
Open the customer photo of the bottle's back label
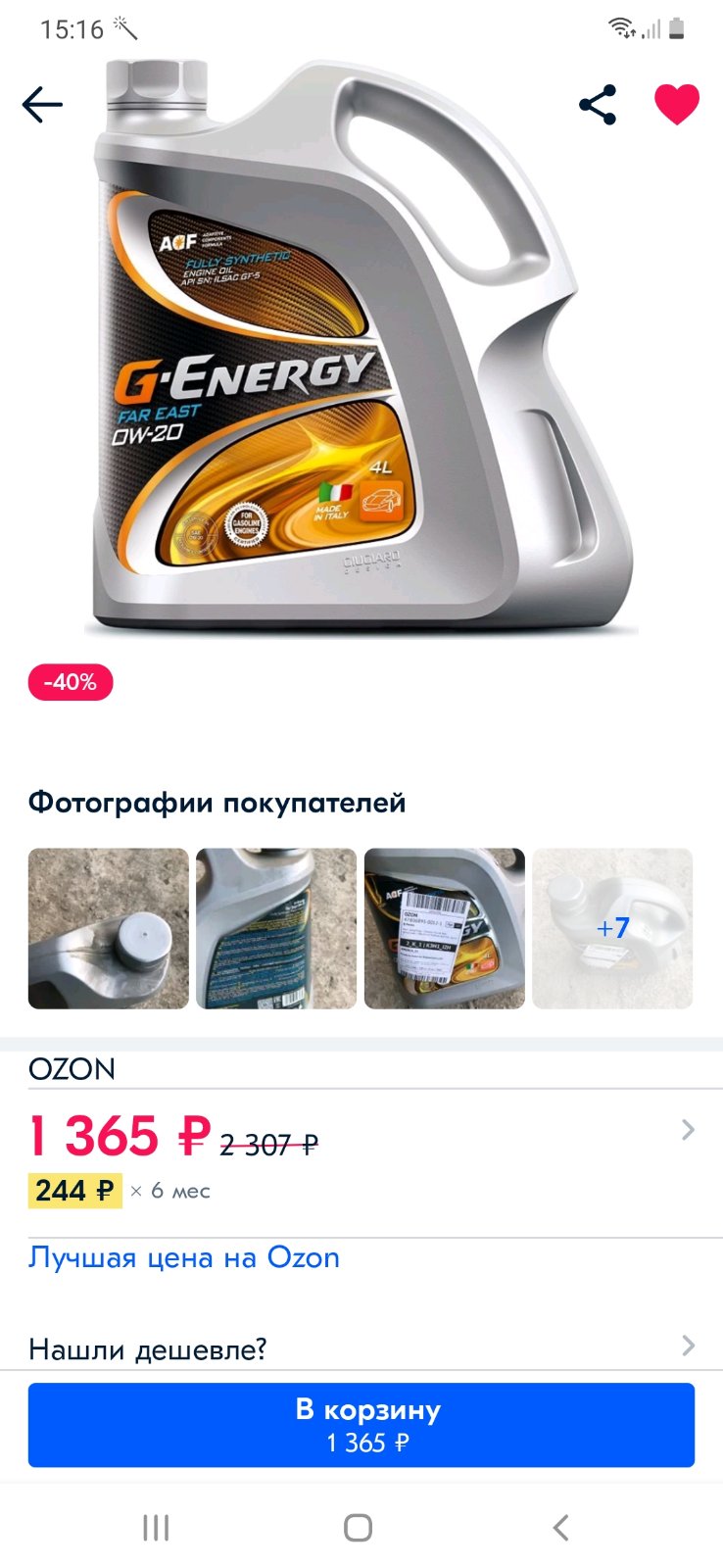pyautogui.click(x=276, y=928)
